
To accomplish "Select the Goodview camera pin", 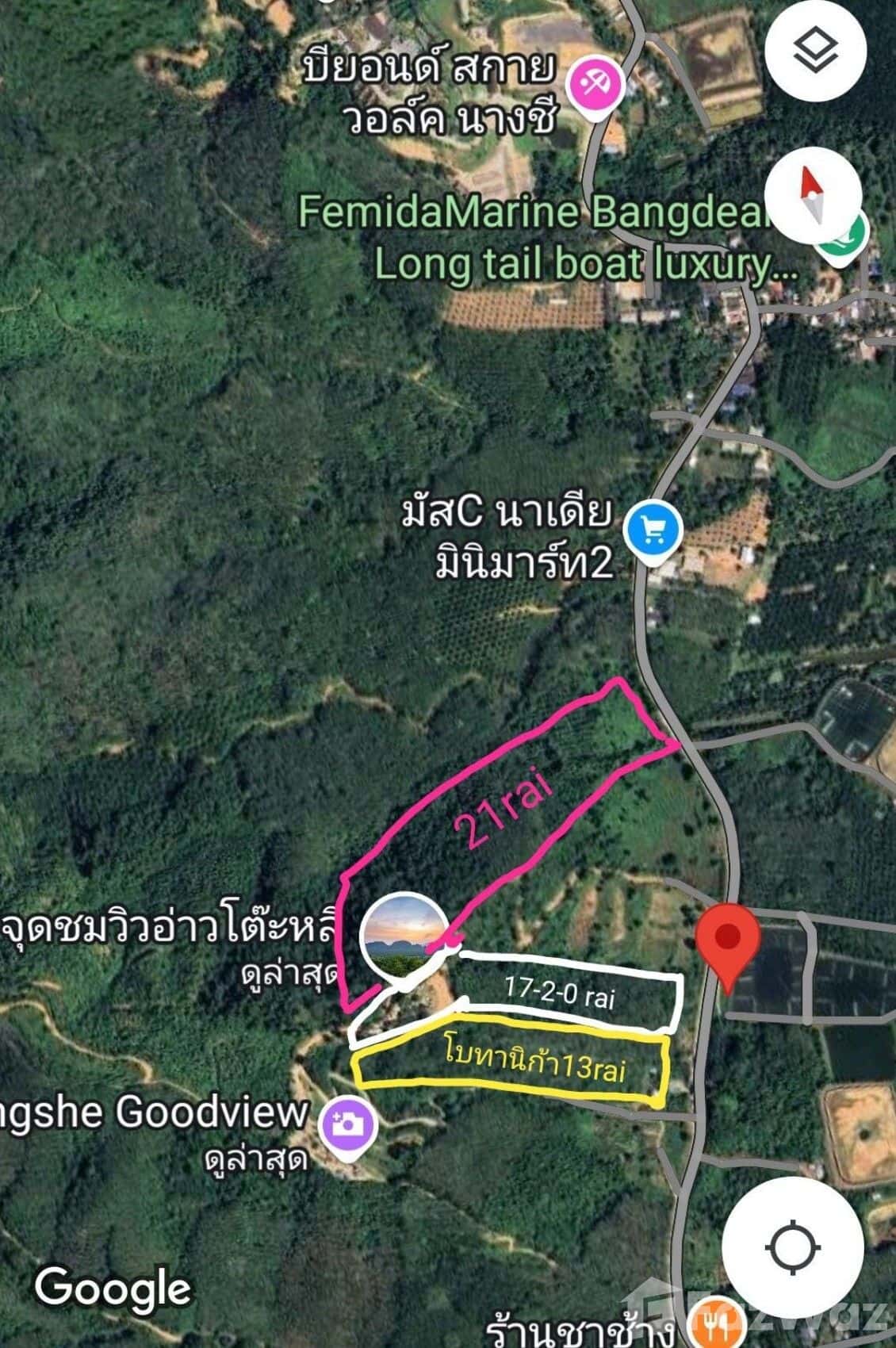I will [x=347, y=1124].
